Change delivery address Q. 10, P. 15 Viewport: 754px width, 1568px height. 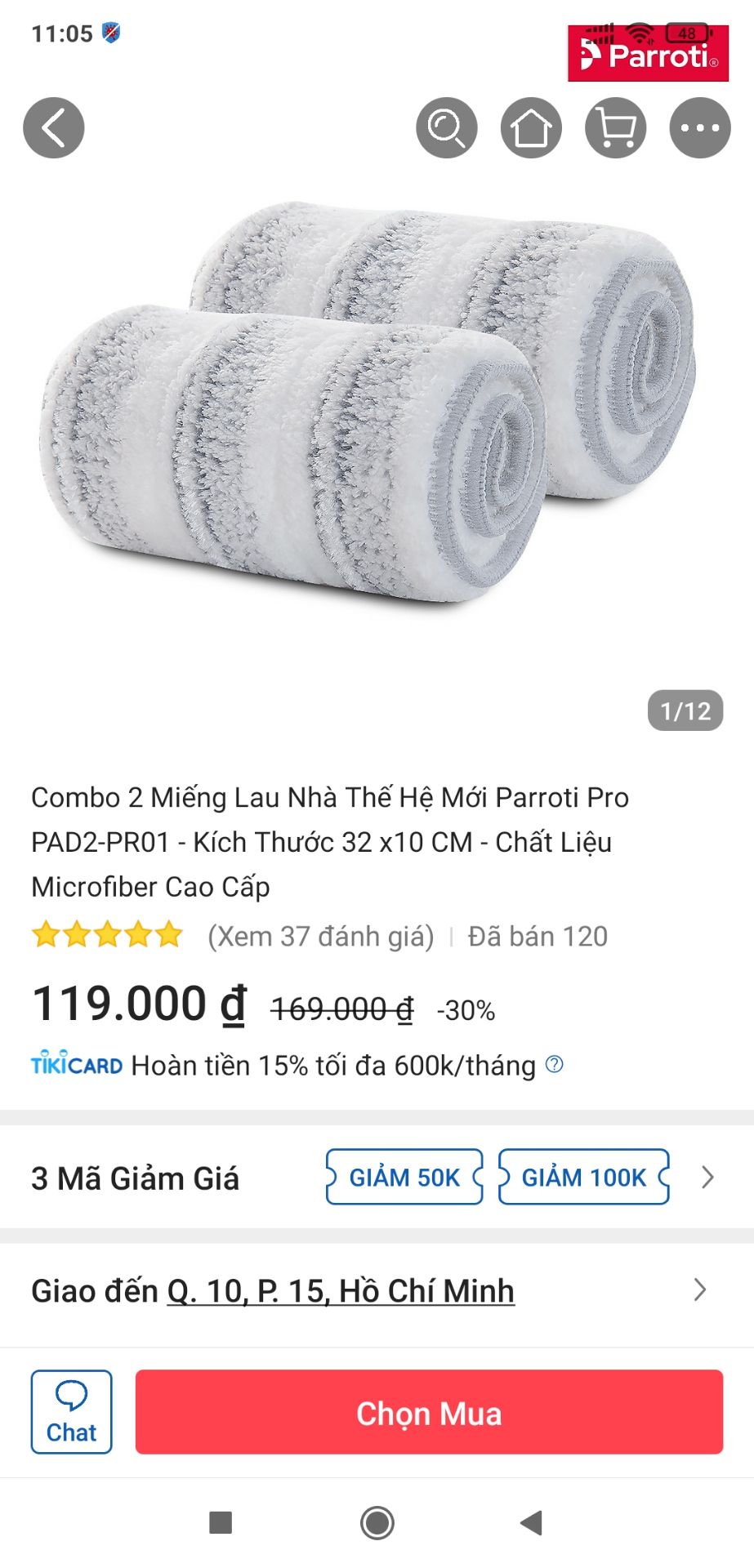click(341, 1291)
